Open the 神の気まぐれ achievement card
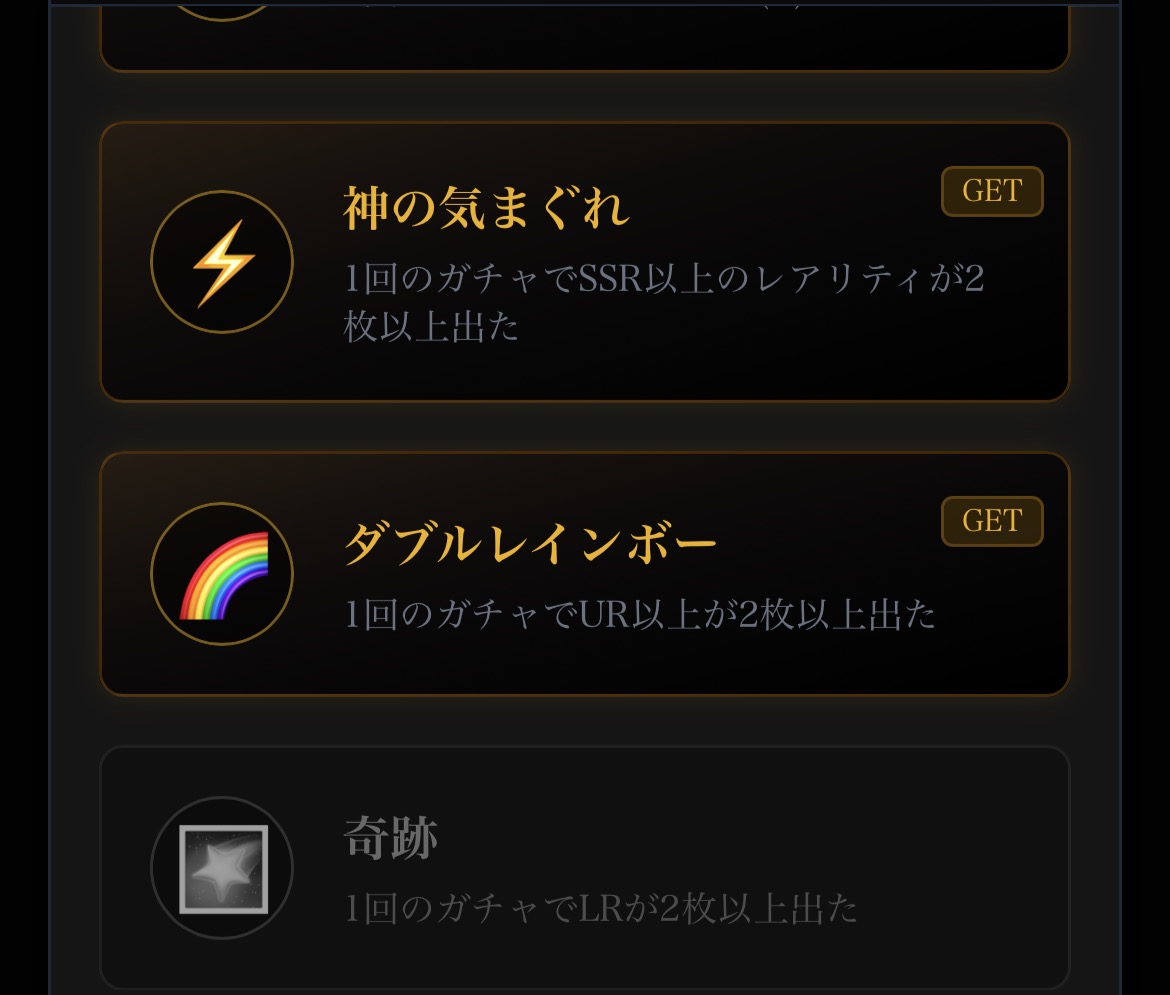Image resolution: width=1170 pixels, height=995 pixels. [584, 262]
